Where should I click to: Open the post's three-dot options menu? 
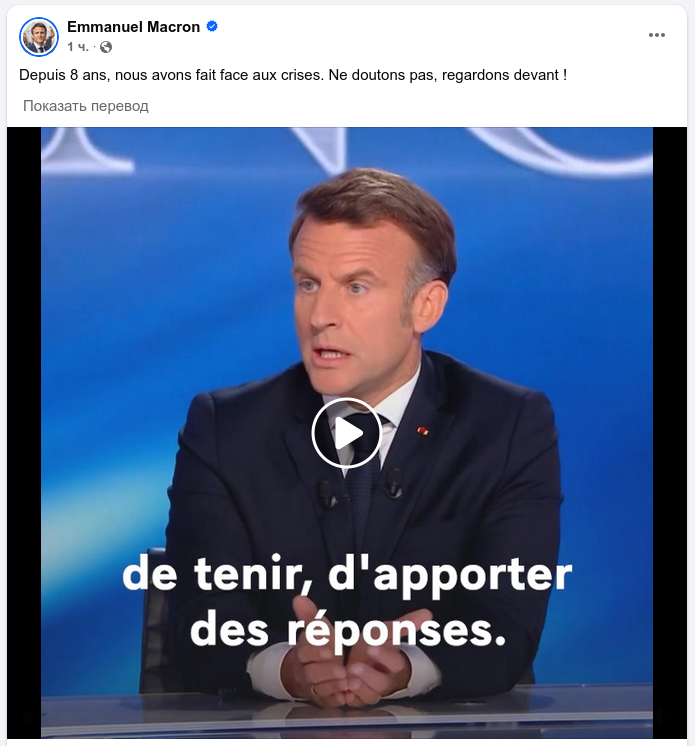tap(657, 35)
